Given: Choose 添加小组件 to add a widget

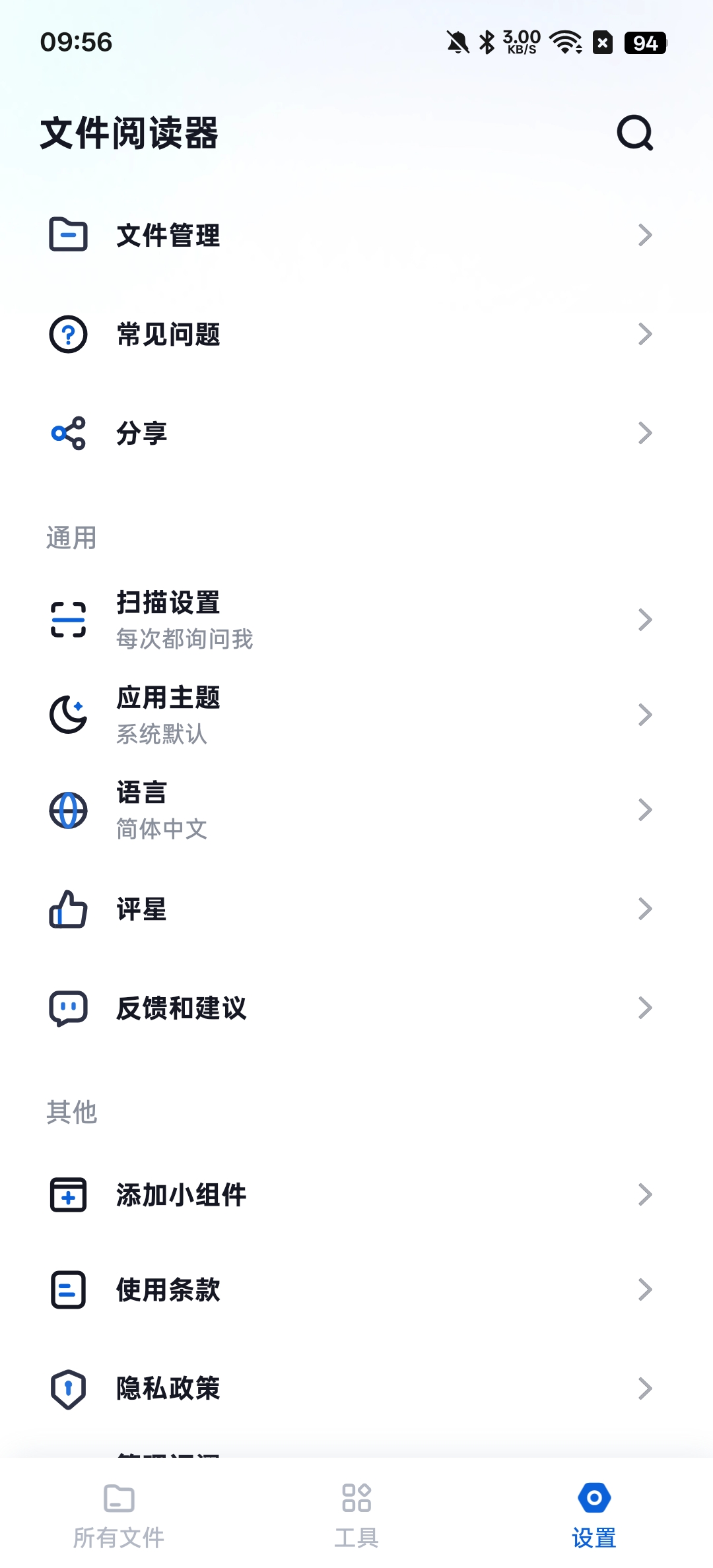Looking at the screenshot, I should [x=356, y=1194].
